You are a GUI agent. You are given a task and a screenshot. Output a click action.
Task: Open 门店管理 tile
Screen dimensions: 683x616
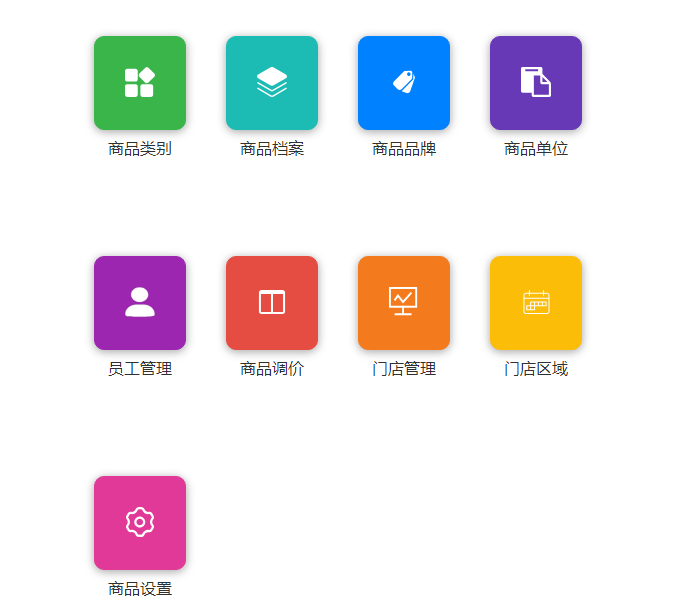(404, 303)
